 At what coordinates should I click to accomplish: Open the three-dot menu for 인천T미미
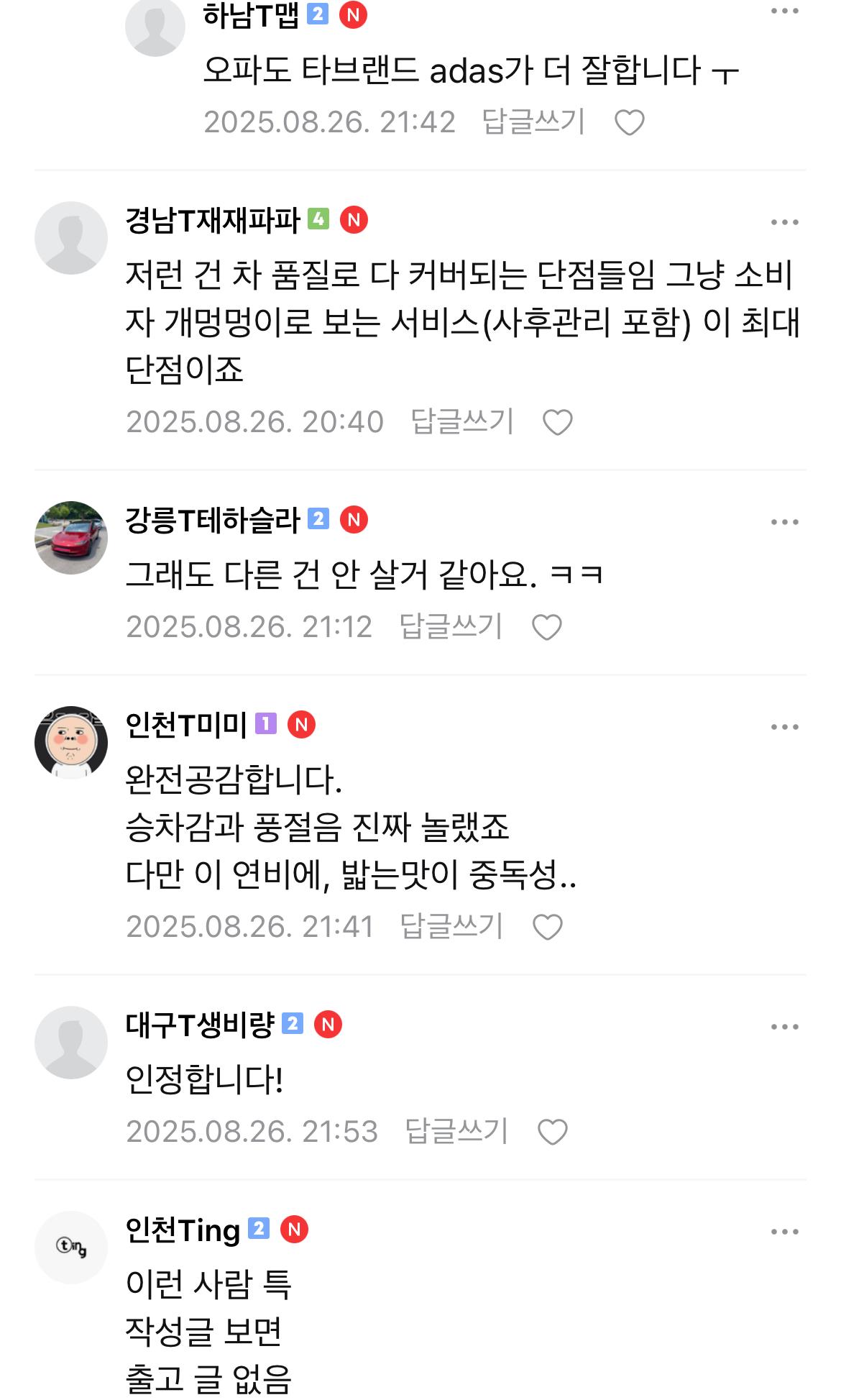point(784,728)
